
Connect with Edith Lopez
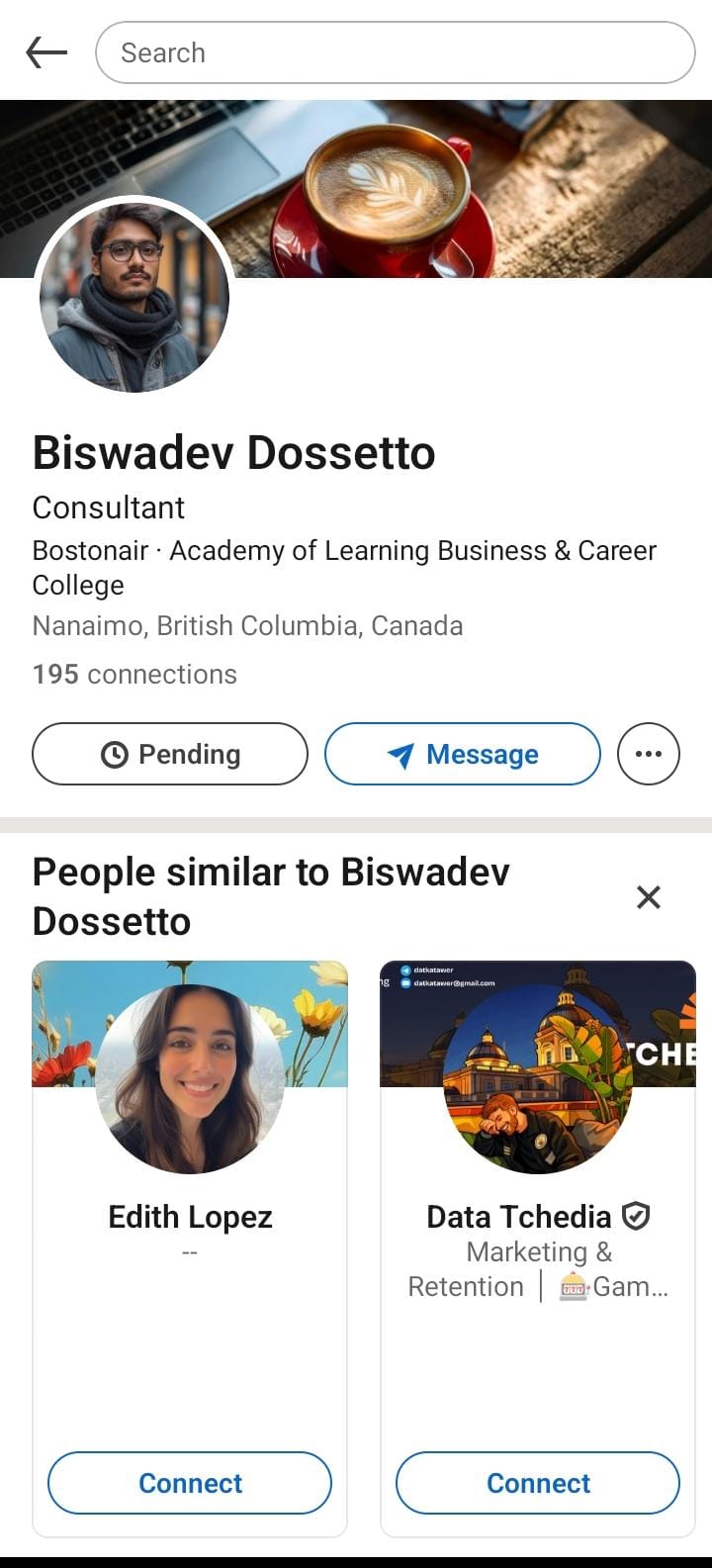tap(190, 1483)
